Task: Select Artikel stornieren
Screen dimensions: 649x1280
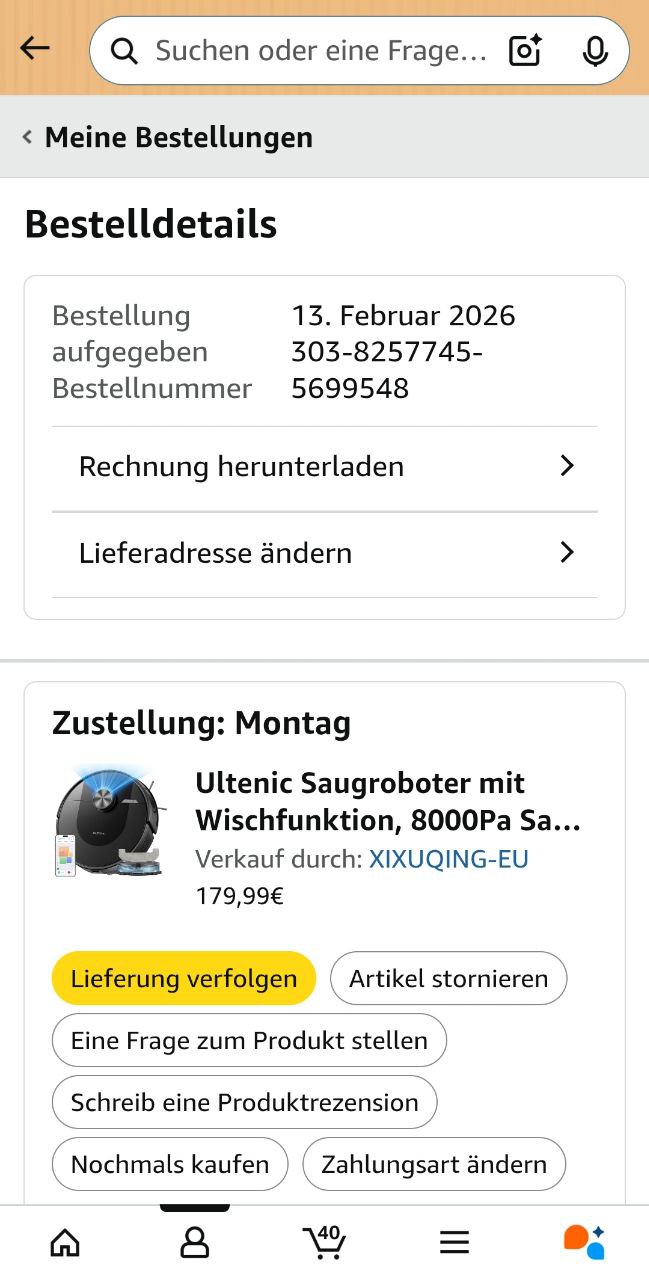Action: point(448,978)
